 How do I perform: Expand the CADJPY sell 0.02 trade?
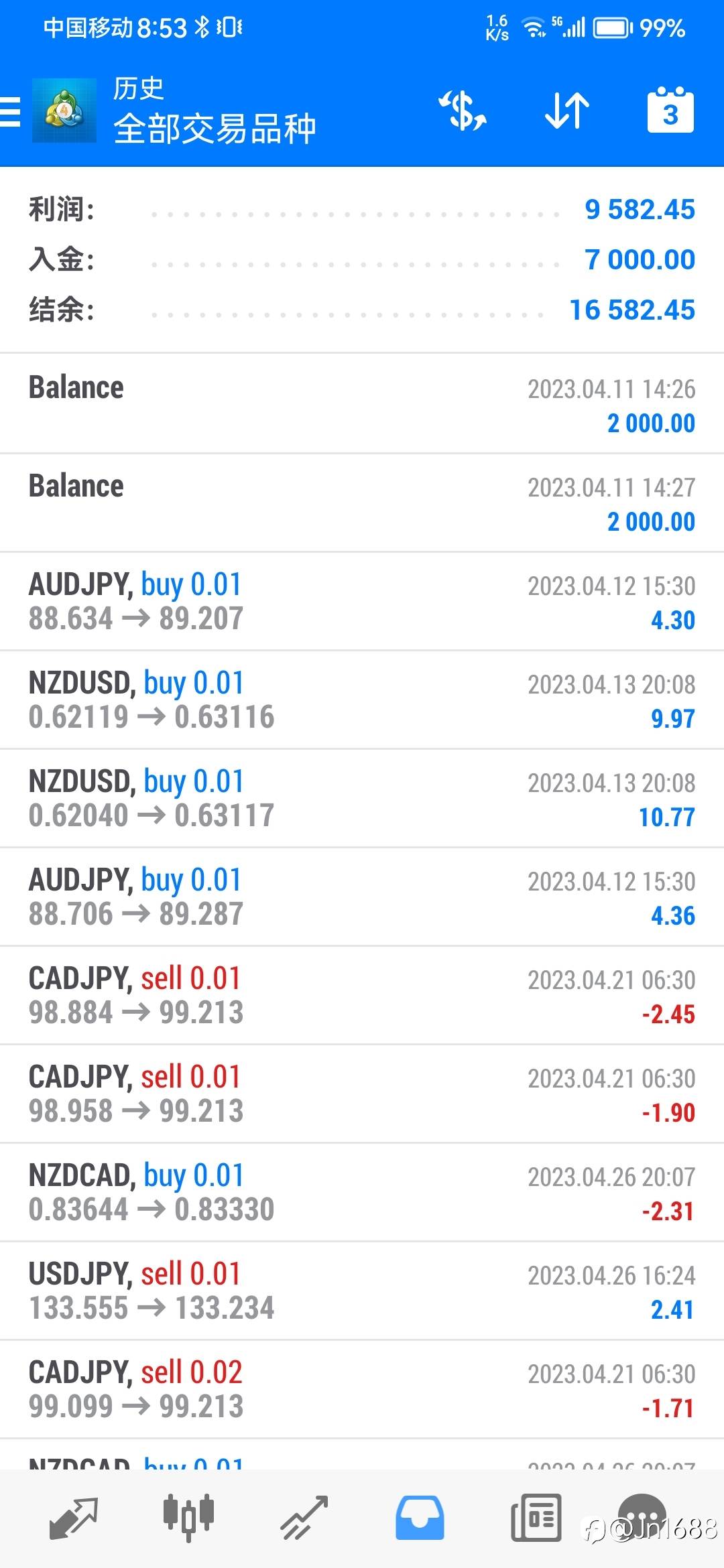coord(362,1389)
